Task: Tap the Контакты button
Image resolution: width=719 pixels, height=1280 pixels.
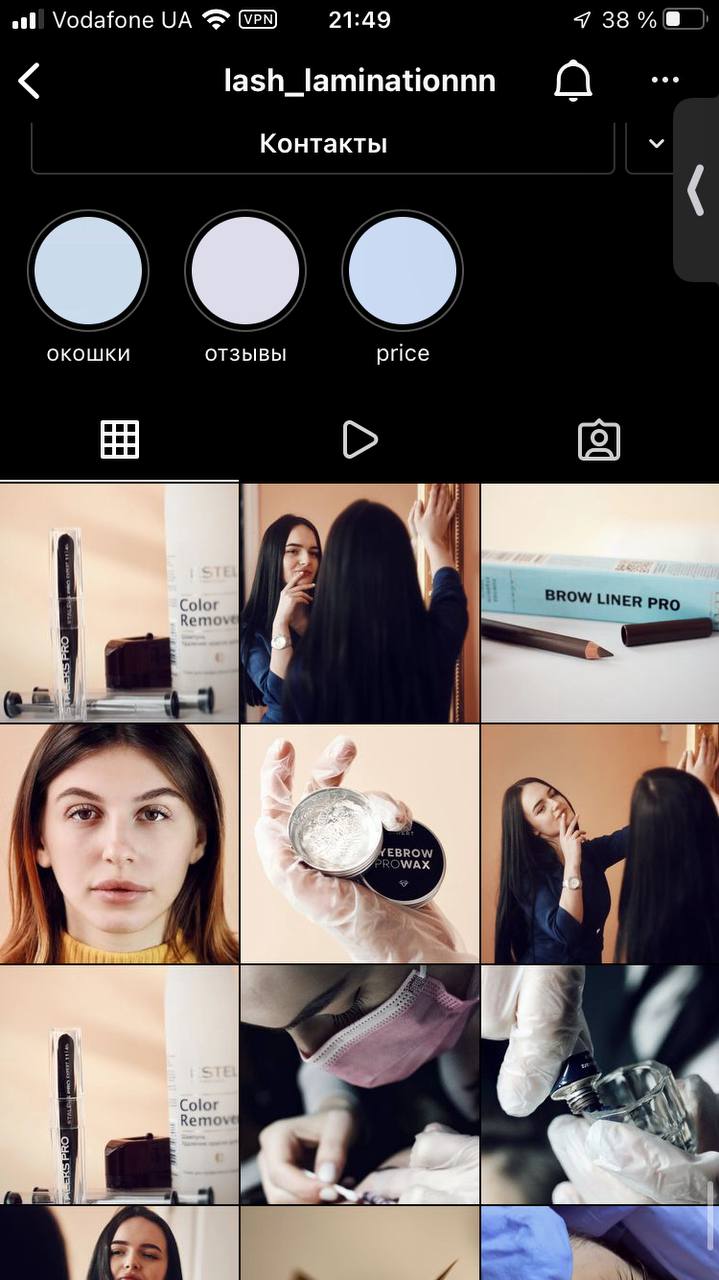Action: click(x=323, y=144)
